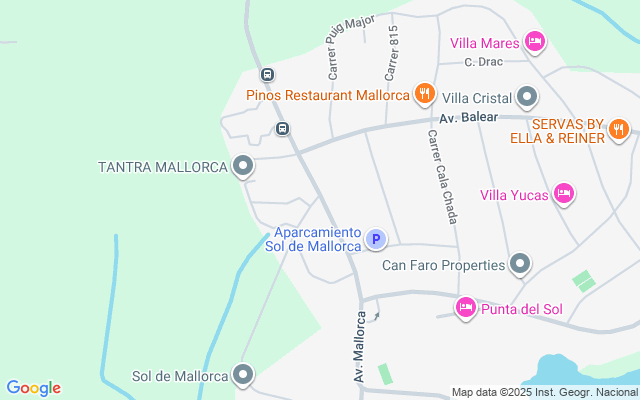The height and width of the screenshot is (400, 640).
Task: Select the Pinos Restaurant Mallorca pin
Action: (x=424, y=95)
